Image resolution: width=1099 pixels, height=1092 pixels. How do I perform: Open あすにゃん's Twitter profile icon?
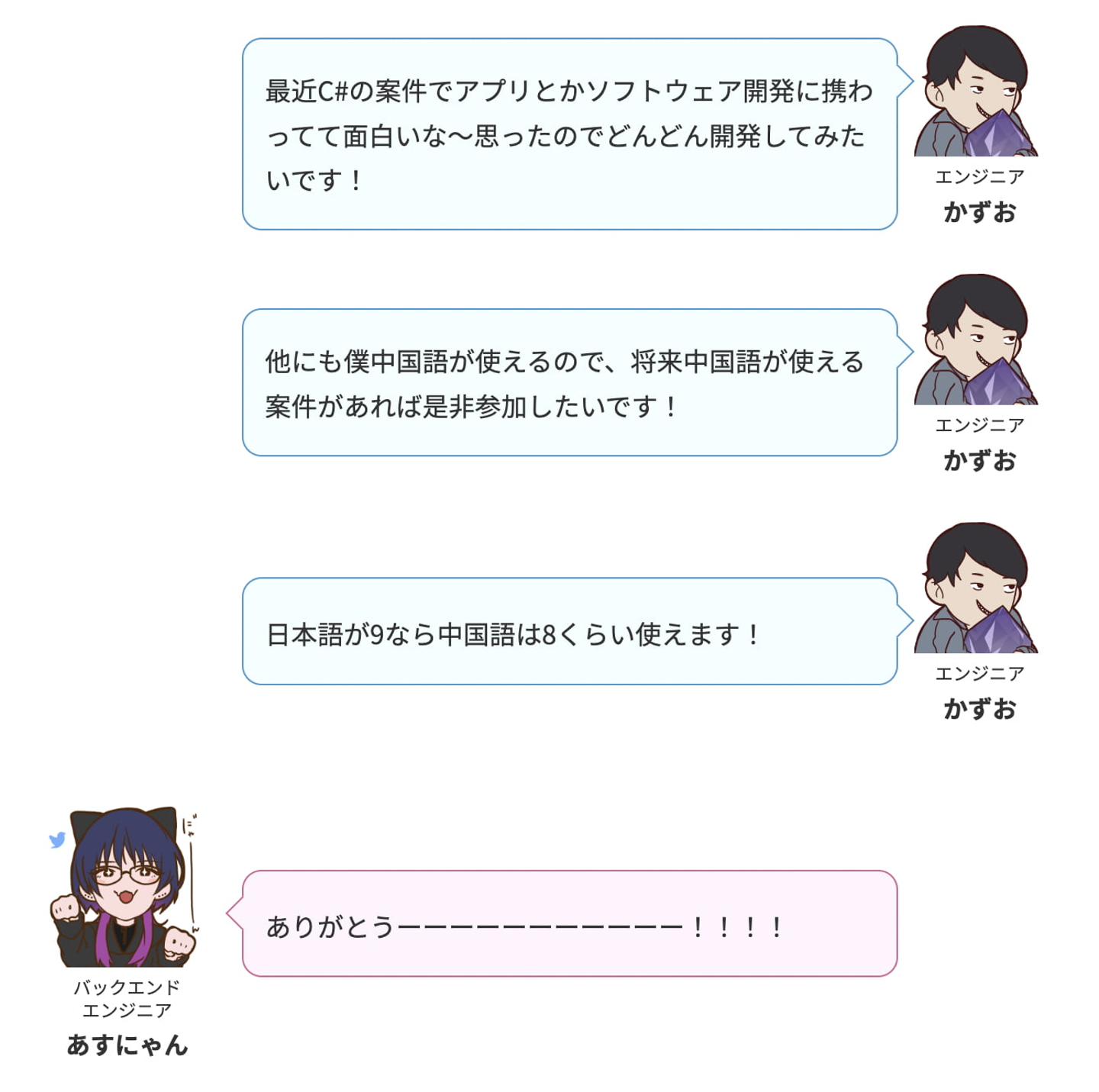(x=57, y=840)
